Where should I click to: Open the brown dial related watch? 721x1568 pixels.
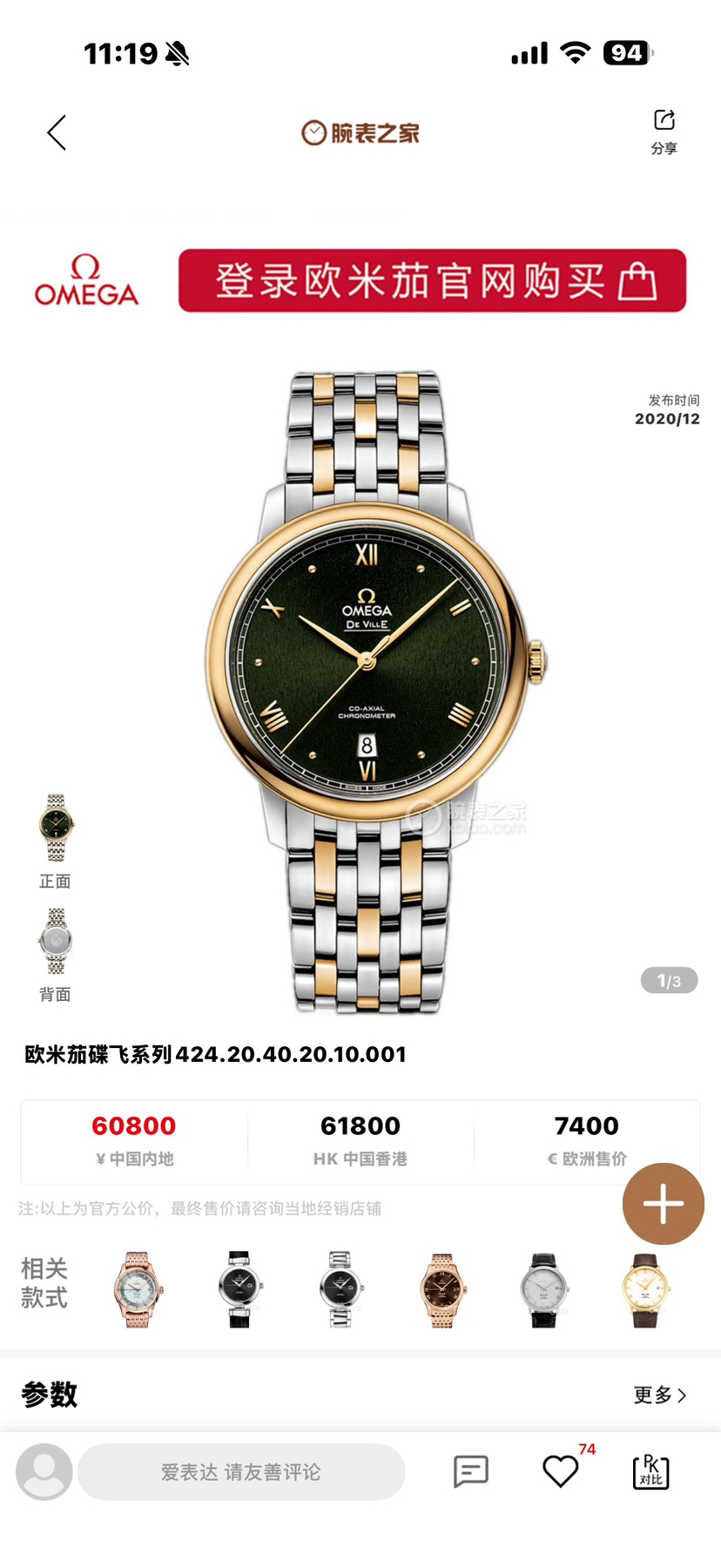(x=442, y=1288)
